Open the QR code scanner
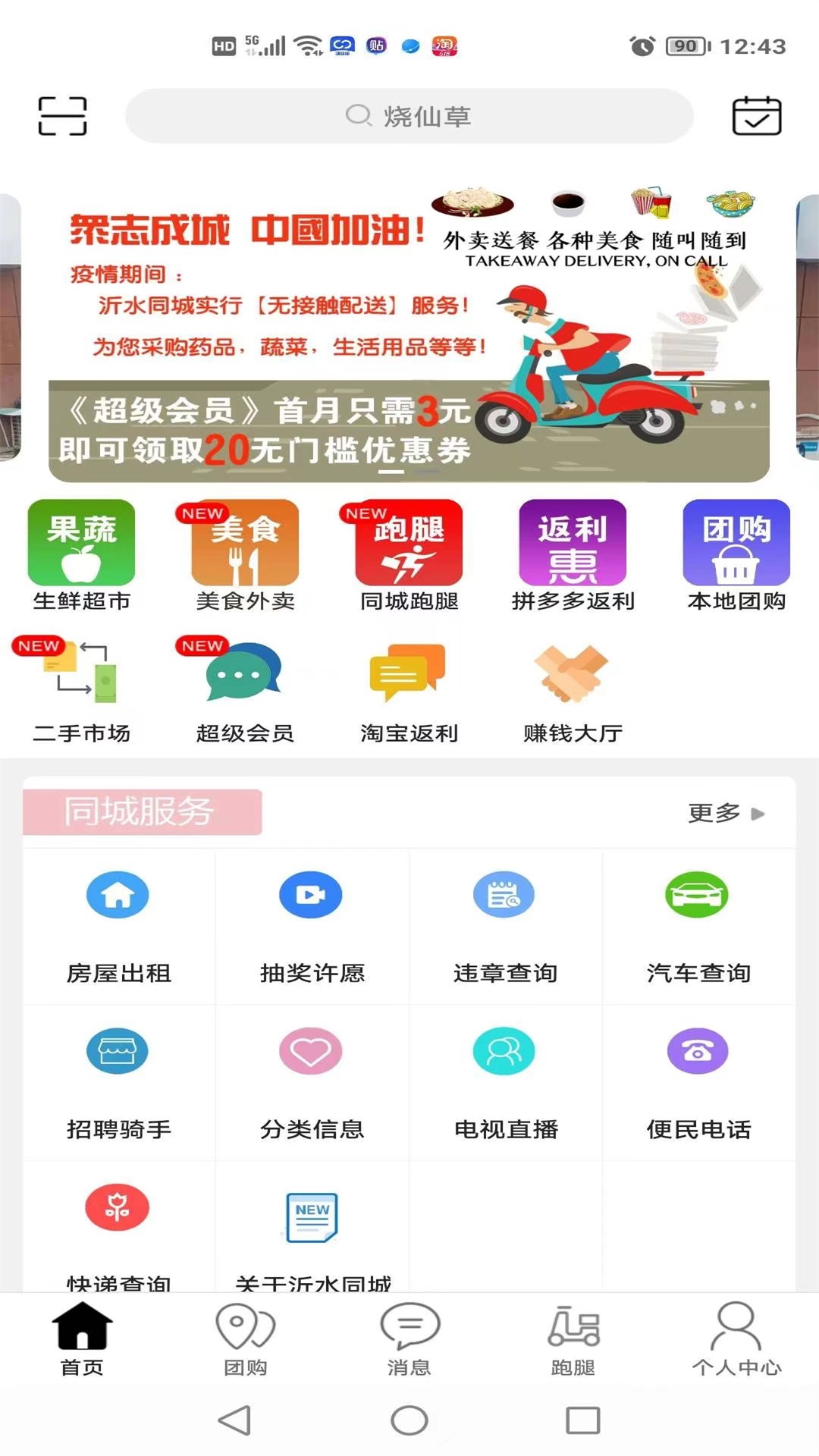The height and width of the screenshot is (1456, 819). (x=64, y=115)
